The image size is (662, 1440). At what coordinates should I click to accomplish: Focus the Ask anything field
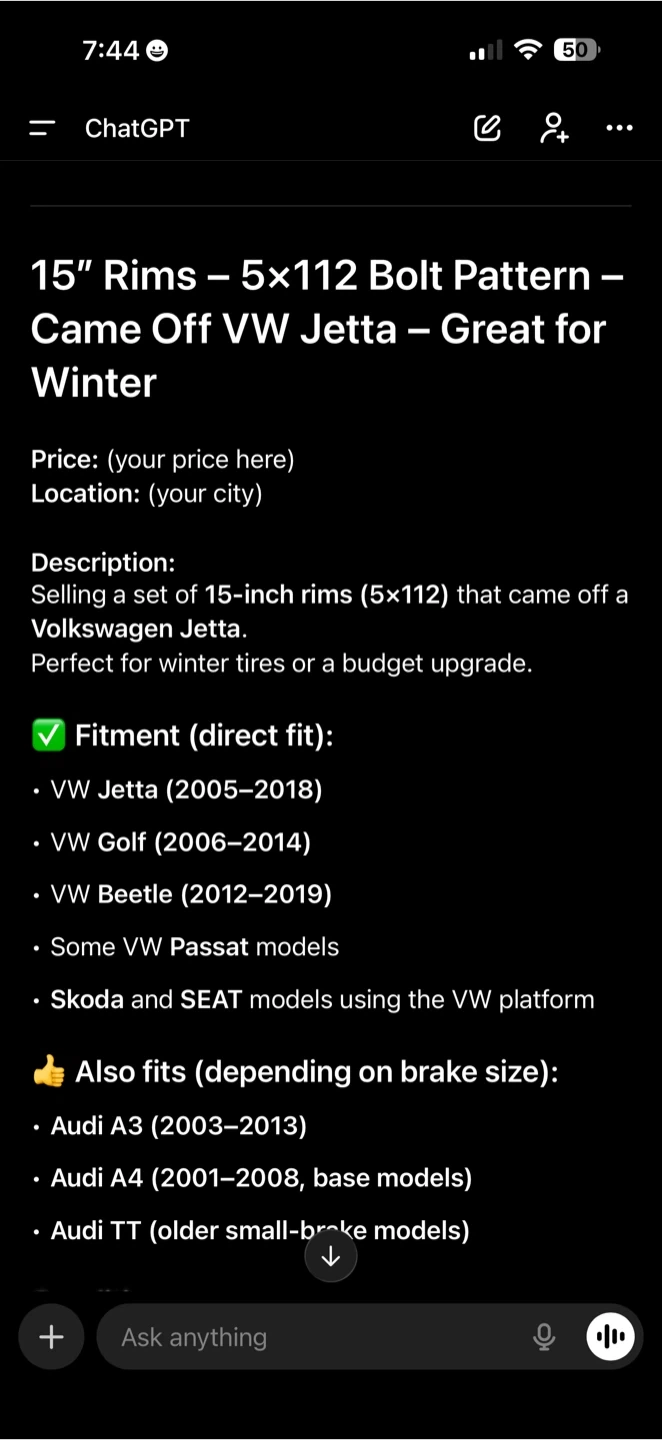[x=320, y=1337]
